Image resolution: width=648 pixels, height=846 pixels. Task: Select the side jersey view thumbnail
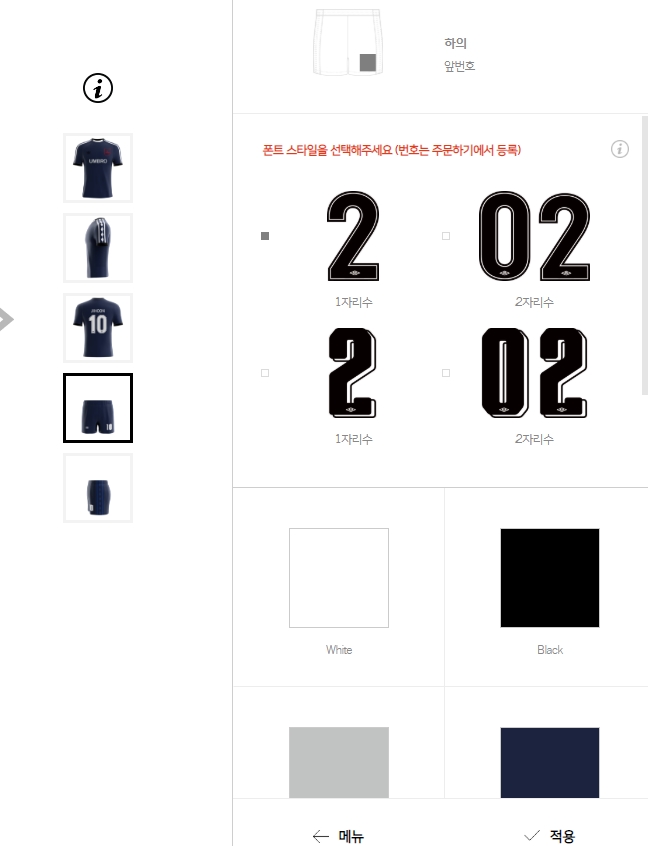pos(98,248)
